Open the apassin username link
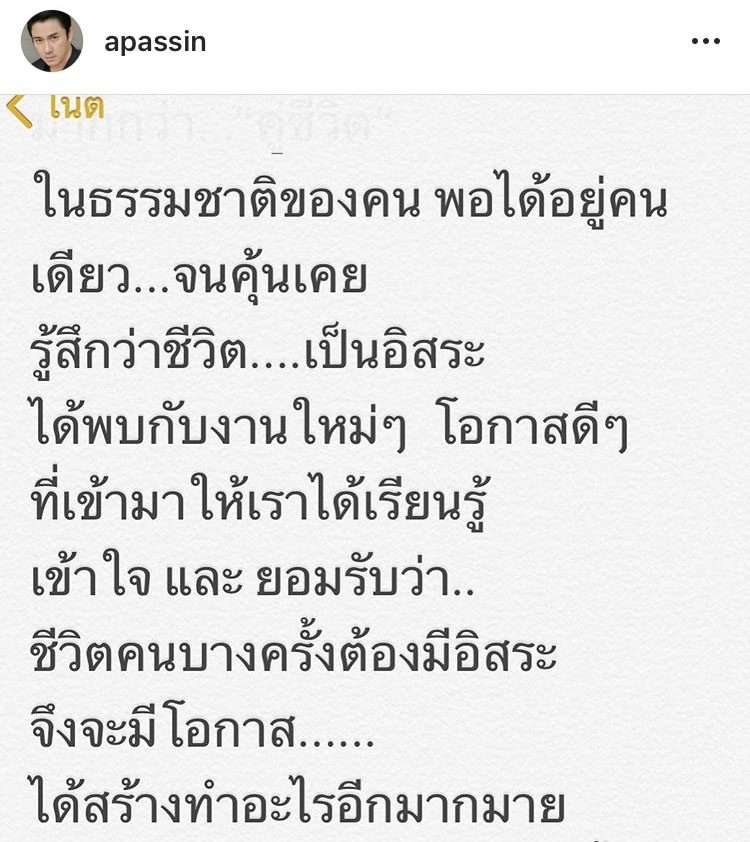 [x=153, y=42]
